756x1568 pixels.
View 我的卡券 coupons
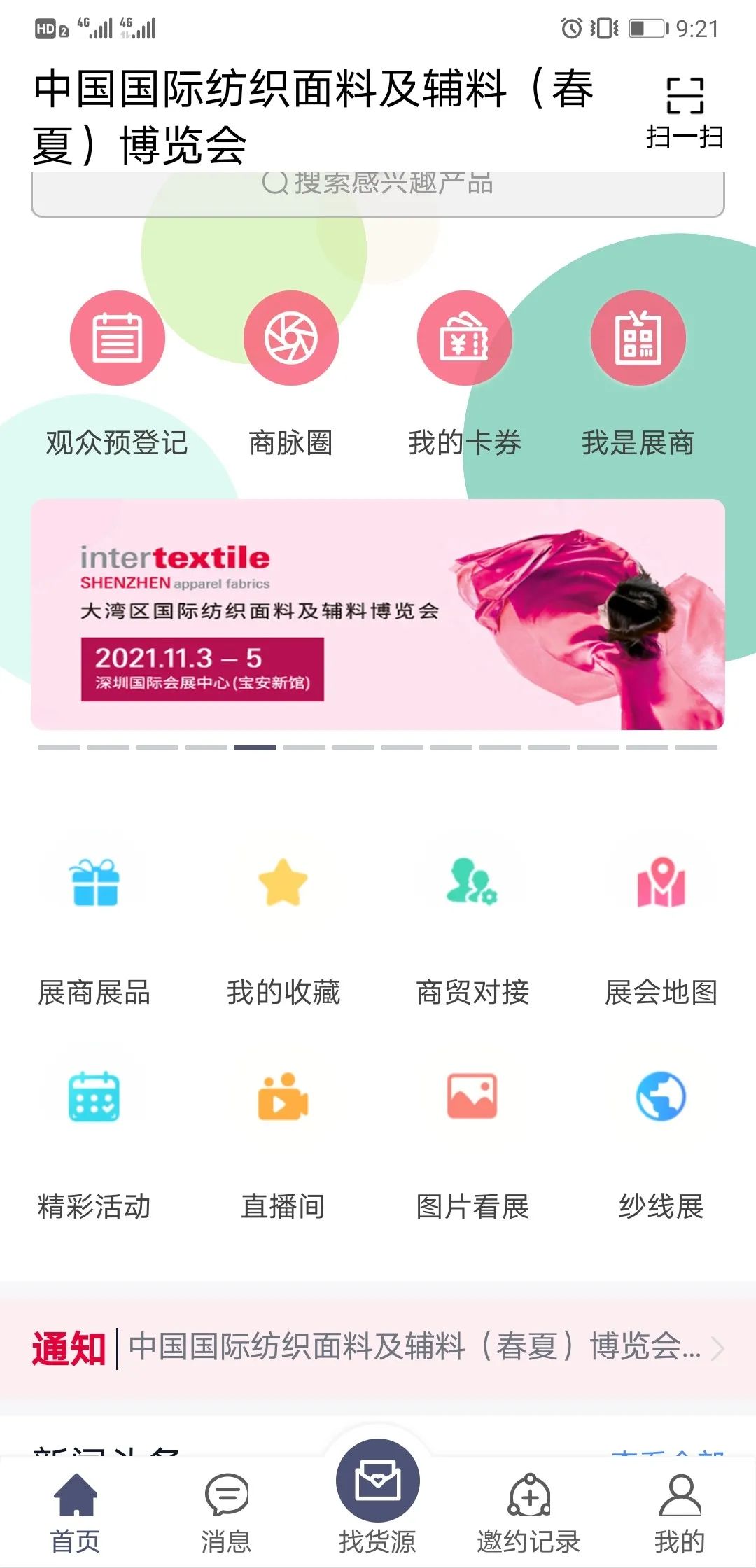(464, 372)
